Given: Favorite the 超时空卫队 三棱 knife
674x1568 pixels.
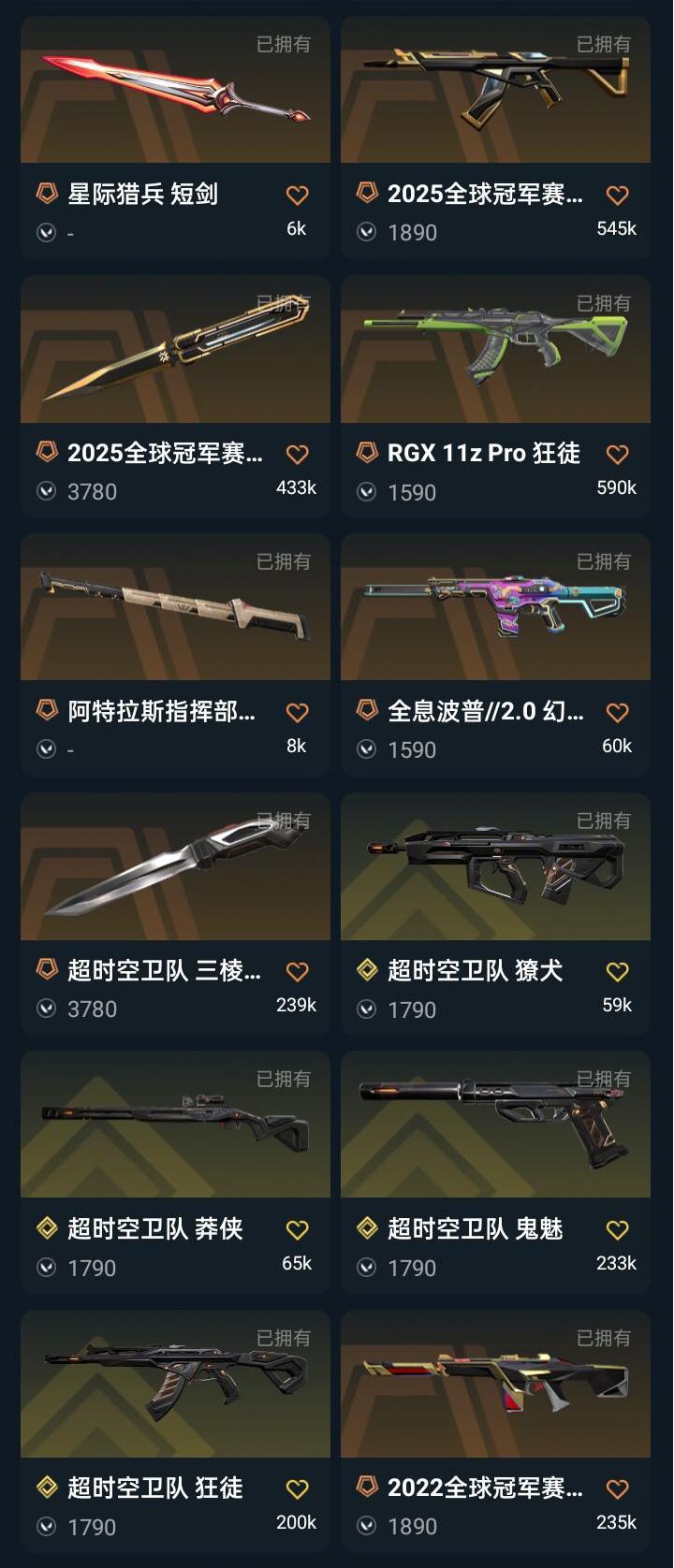Looking at the screenshot, I should click(x=297, y=972).
